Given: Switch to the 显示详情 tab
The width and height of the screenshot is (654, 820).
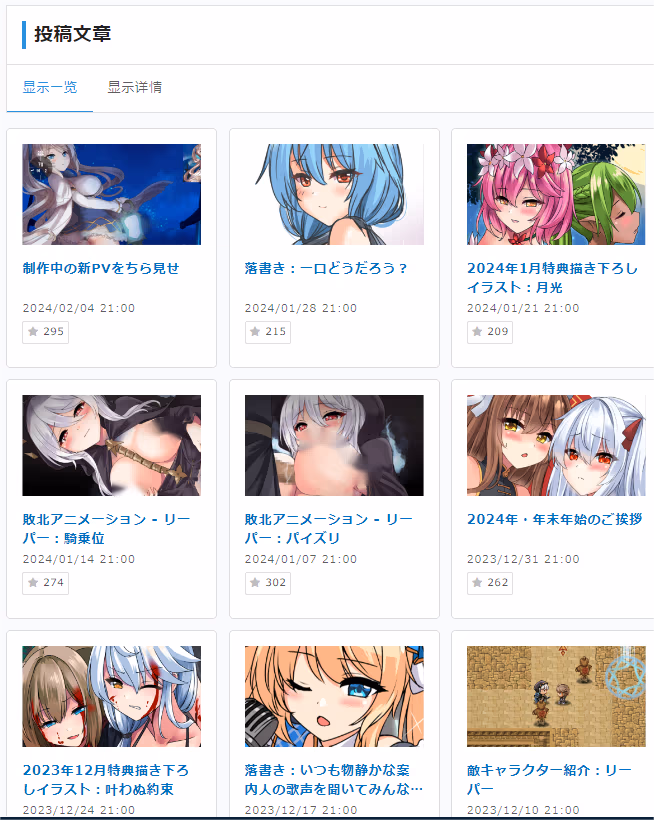Looking at the screenshot, I should pos(135,87).
